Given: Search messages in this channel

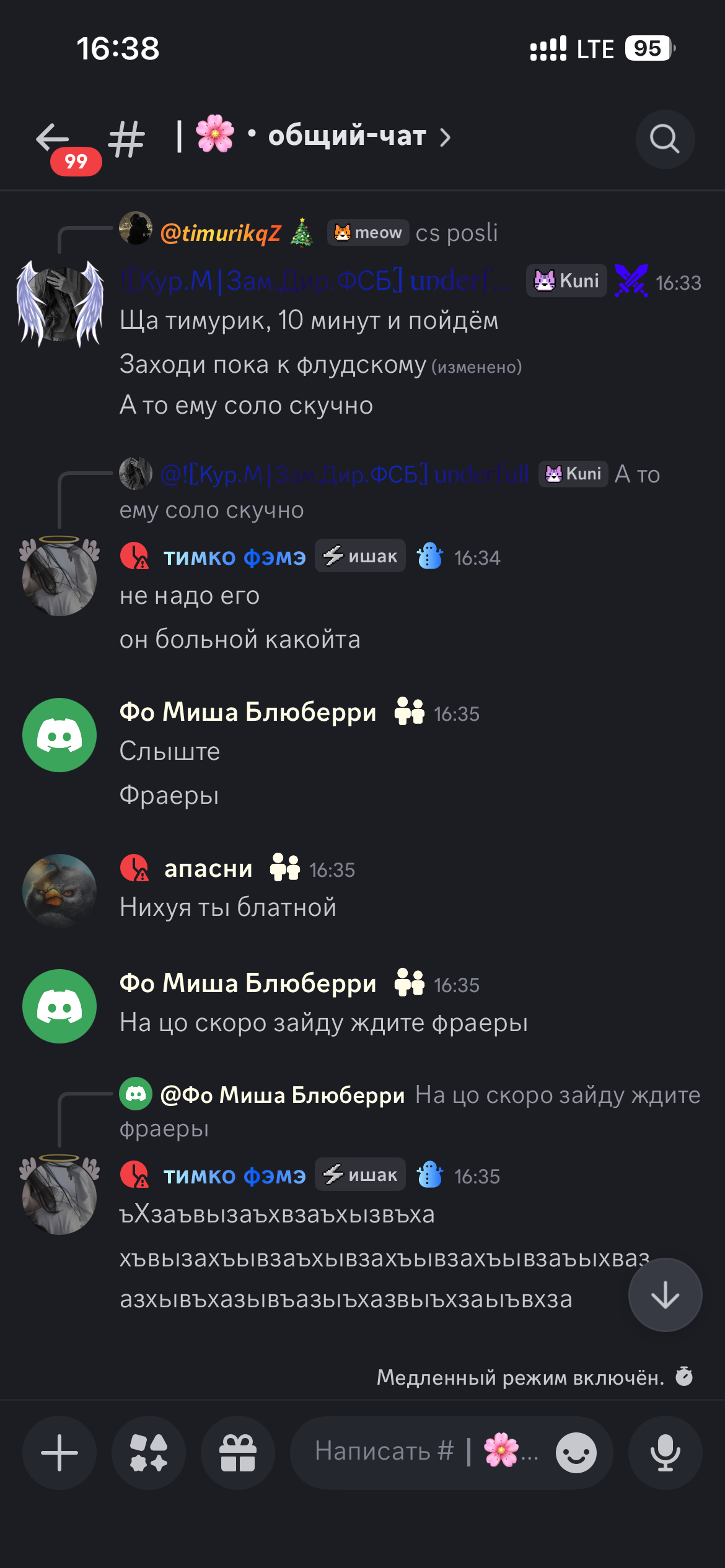Looking at the screenshot, I should (664, 139).
